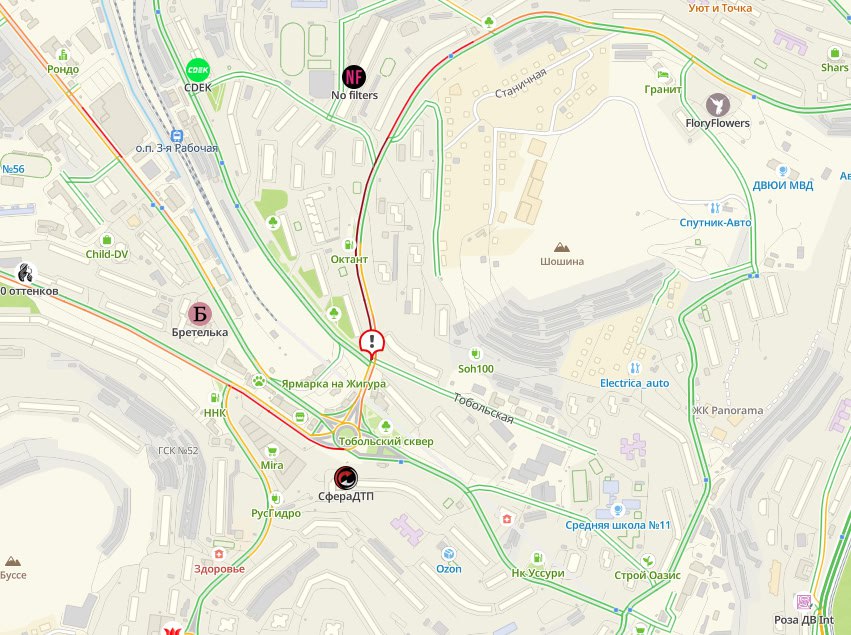Viewport: 851px width, 635px height.
Task: Open the Гранит hotel marker
Action: tap(662, 75)
